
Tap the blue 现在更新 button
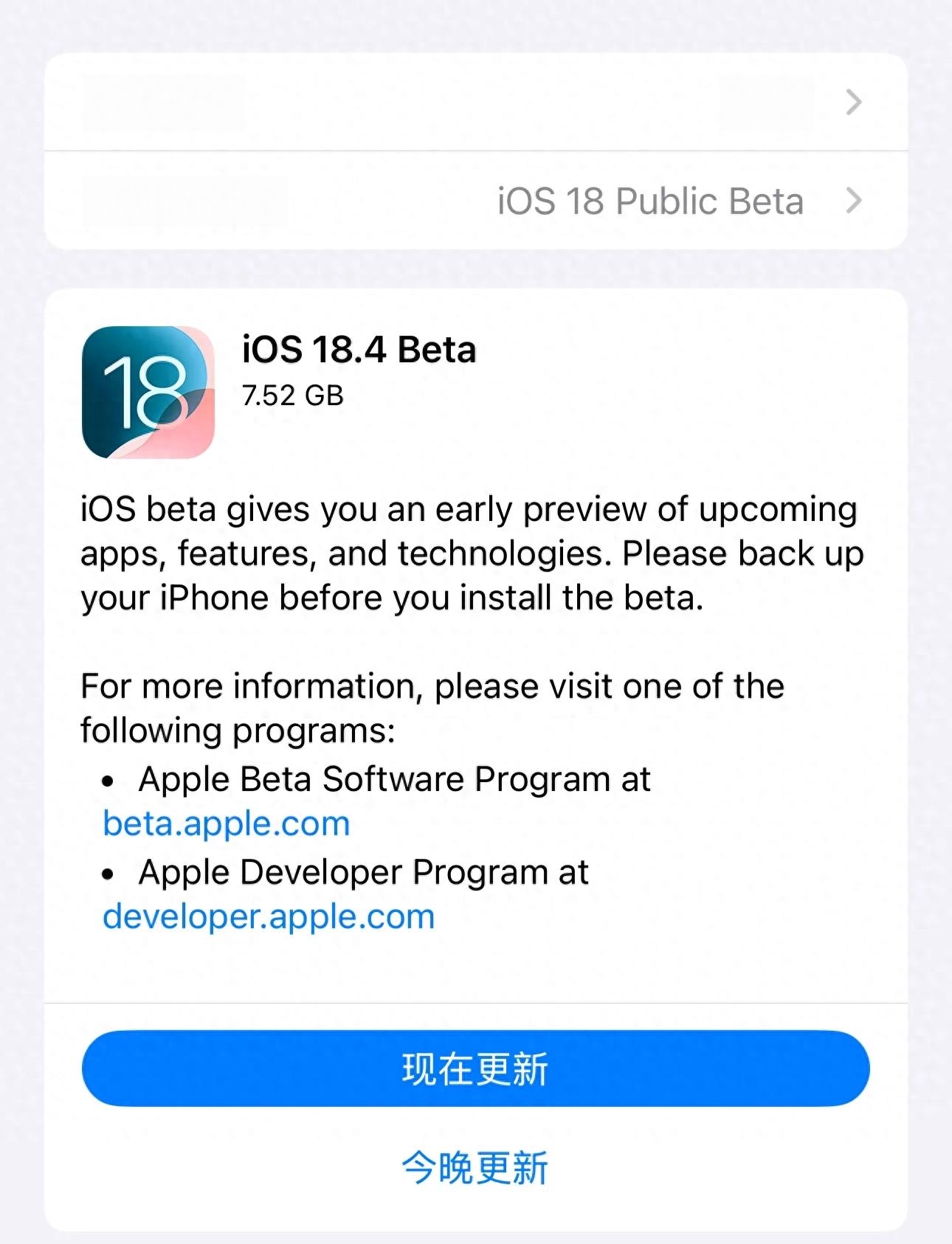[x=476, y=1068]
